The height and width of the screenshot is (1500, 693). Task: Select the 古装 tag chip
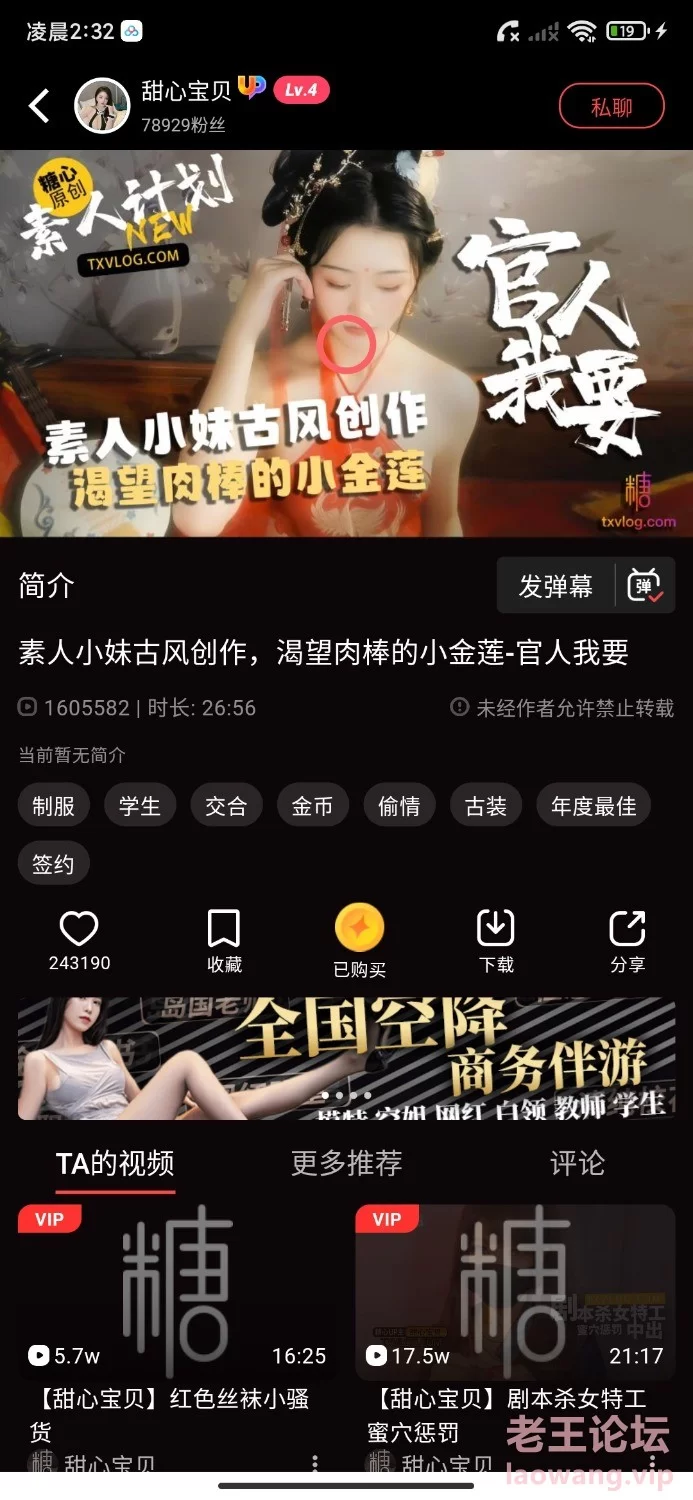pyautogui.click(x=486, y=806)
